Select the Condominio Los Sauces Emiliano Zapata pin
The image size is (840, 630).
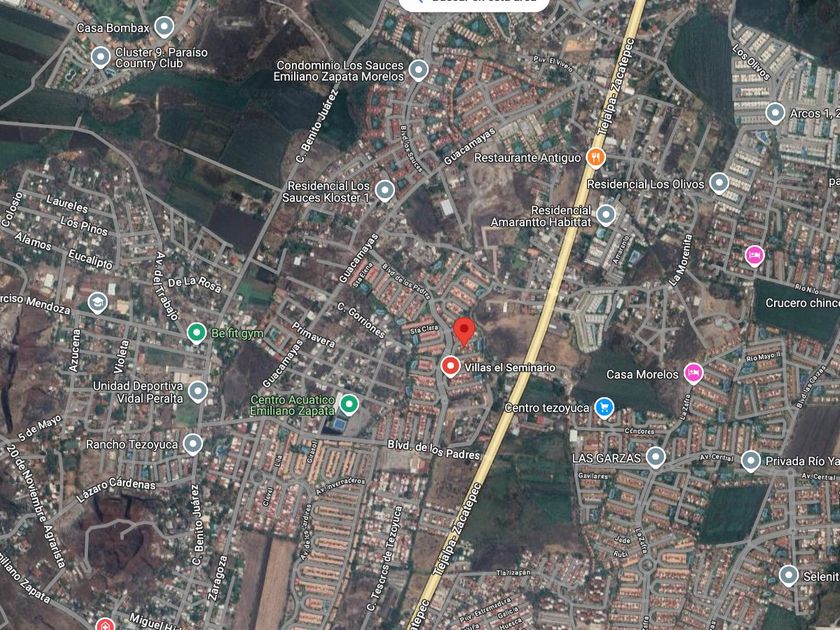pyautogui.click(x=419, y=71)
